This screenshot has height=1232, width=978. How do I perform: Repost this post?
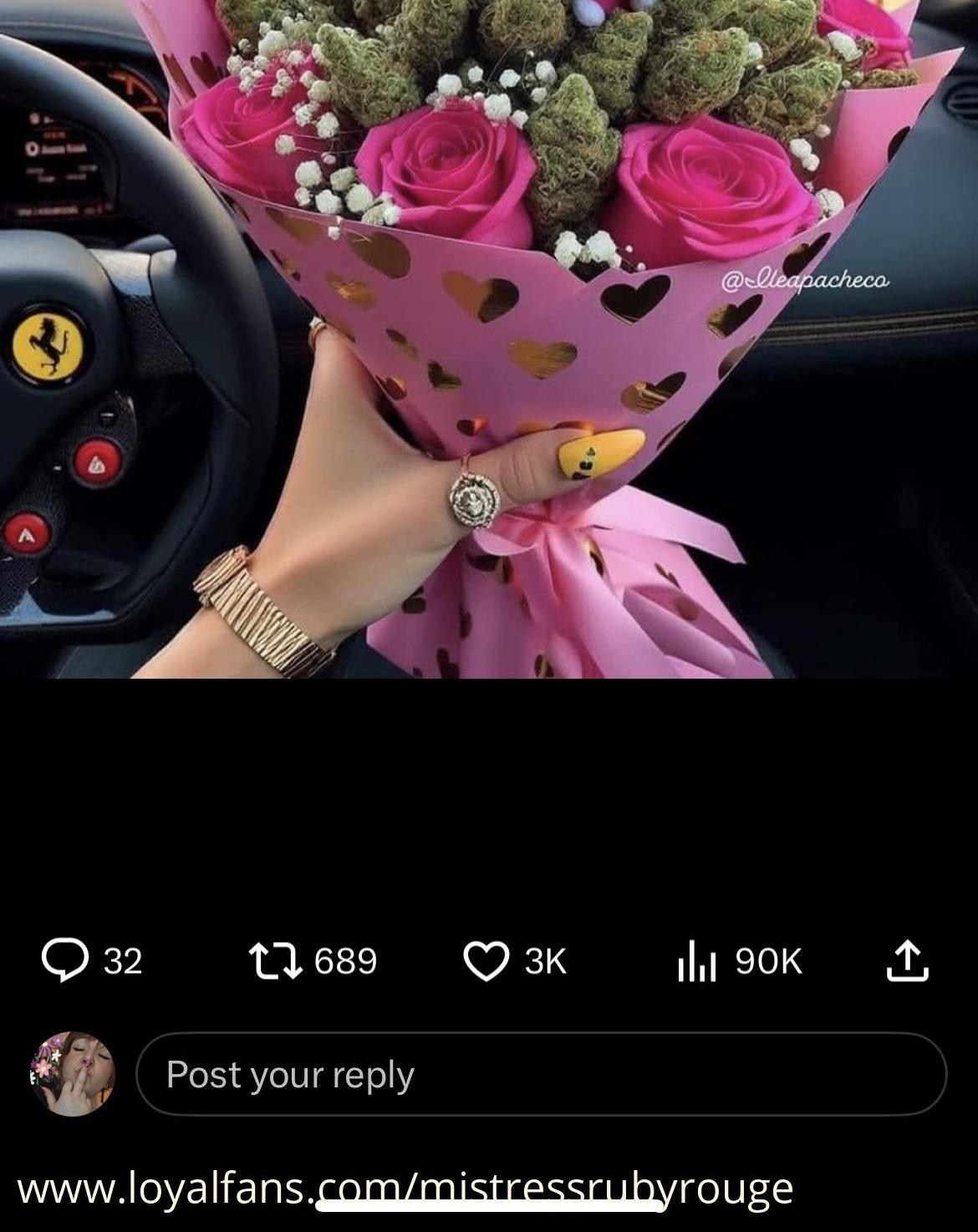tap(275, 960)
